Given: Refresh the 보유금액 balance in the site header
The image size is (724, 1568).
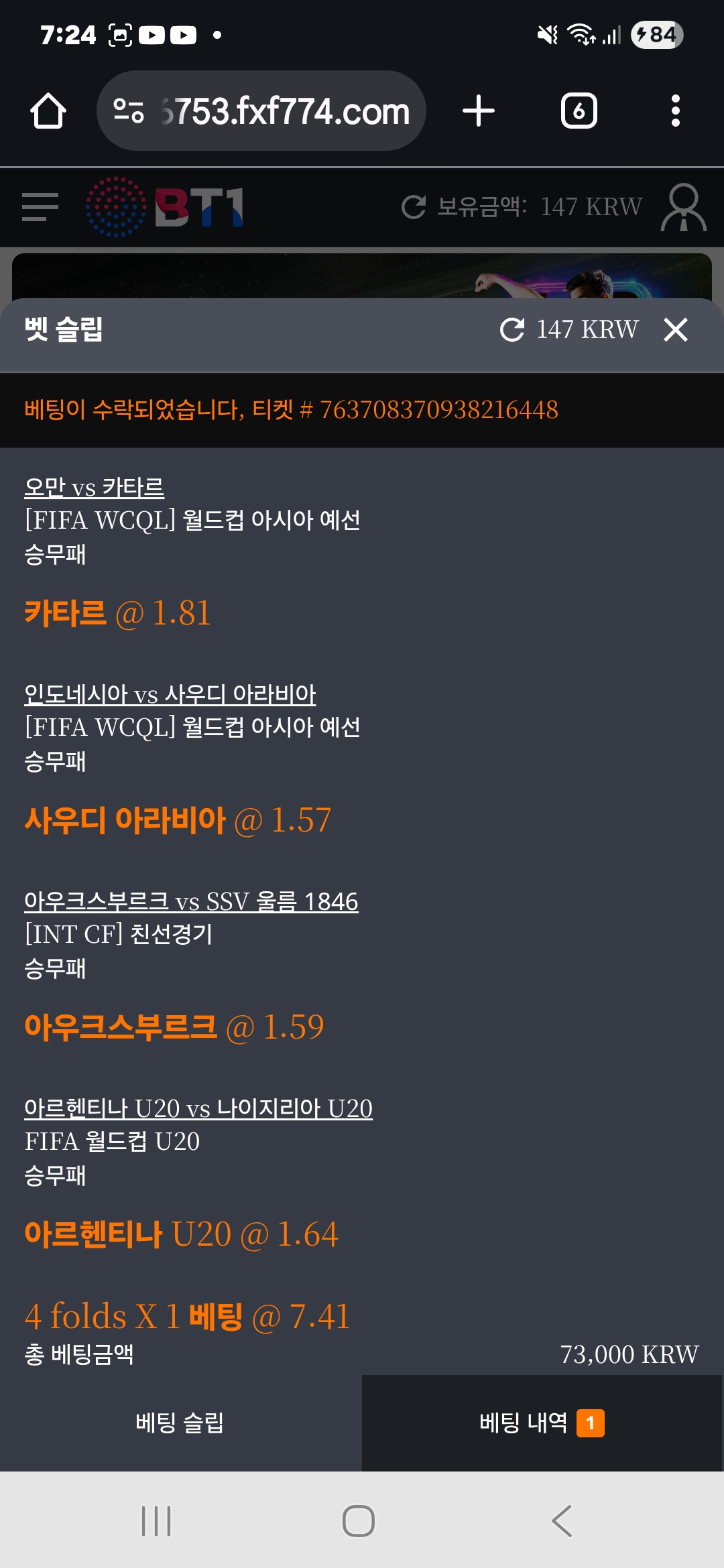Looking at the screenshot, I should click(414, 207).
